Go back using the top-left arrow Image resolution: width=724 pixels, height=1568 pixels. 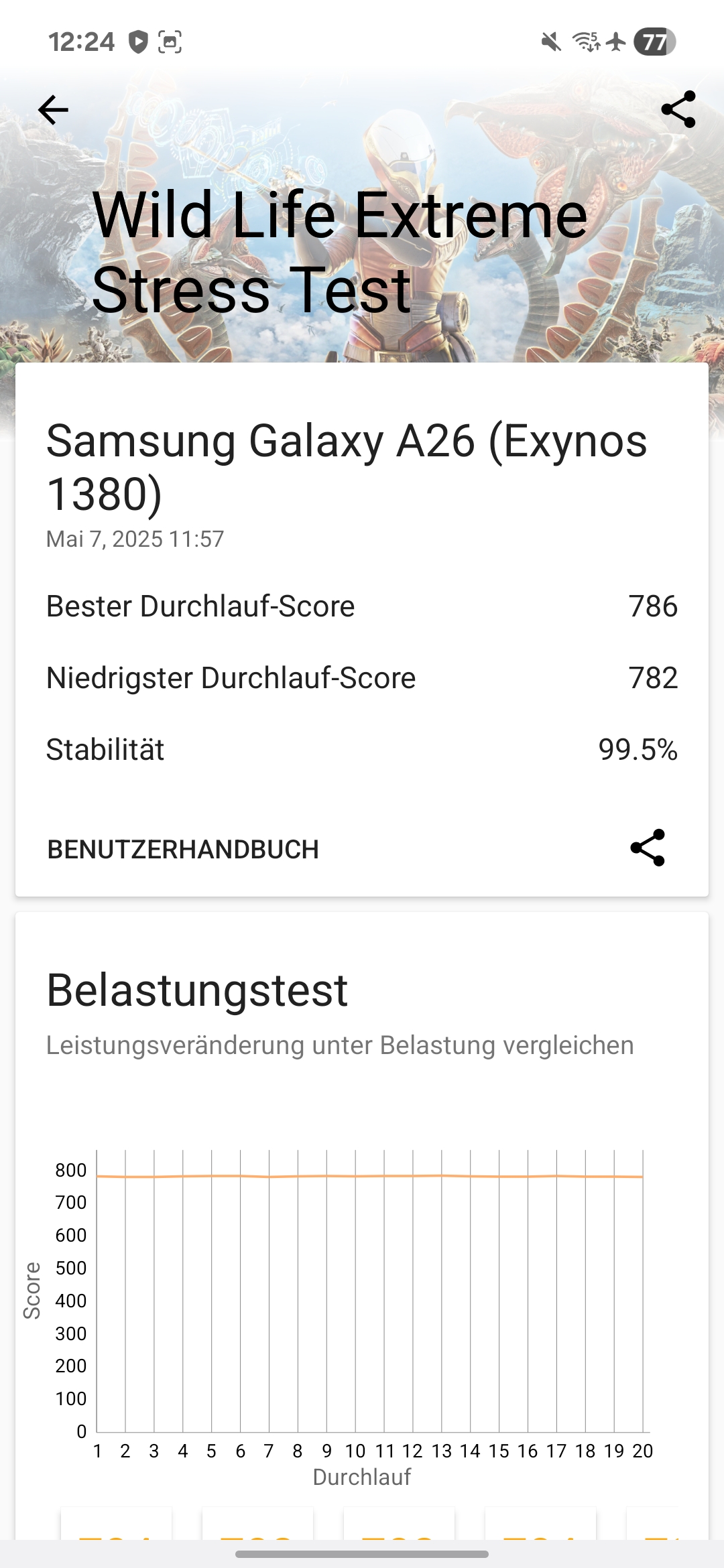coord(53,110)
